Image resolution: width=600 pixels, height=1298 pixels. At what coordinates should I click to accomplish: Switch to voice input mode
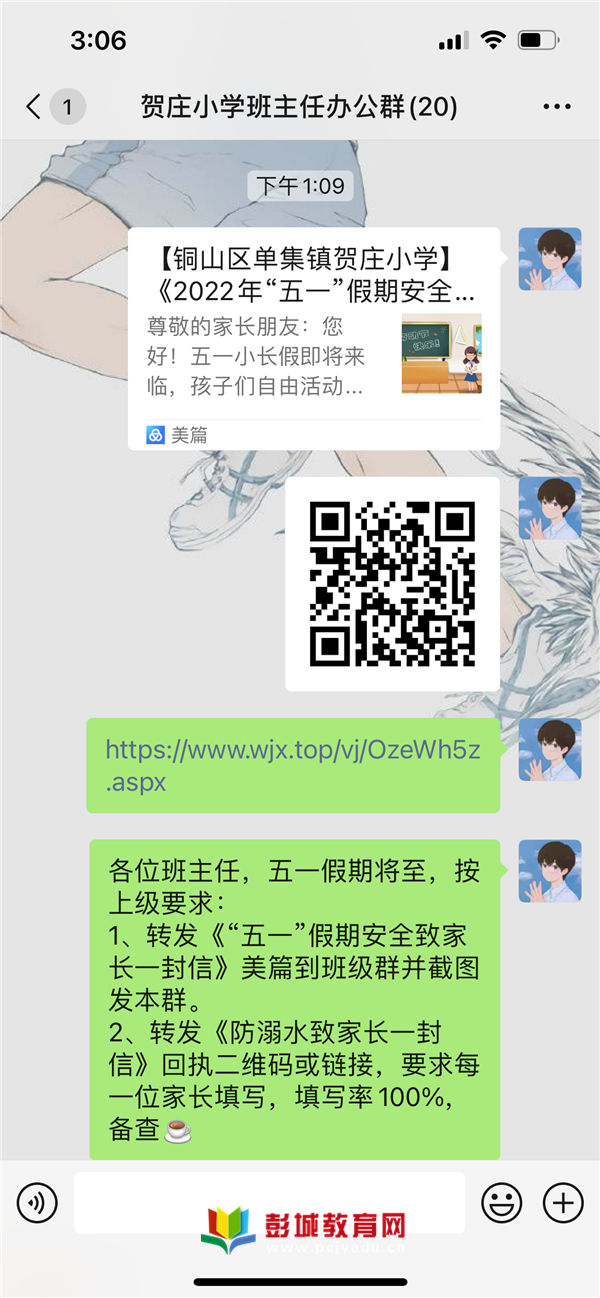pyautogui.click(x=38, y=1202)
